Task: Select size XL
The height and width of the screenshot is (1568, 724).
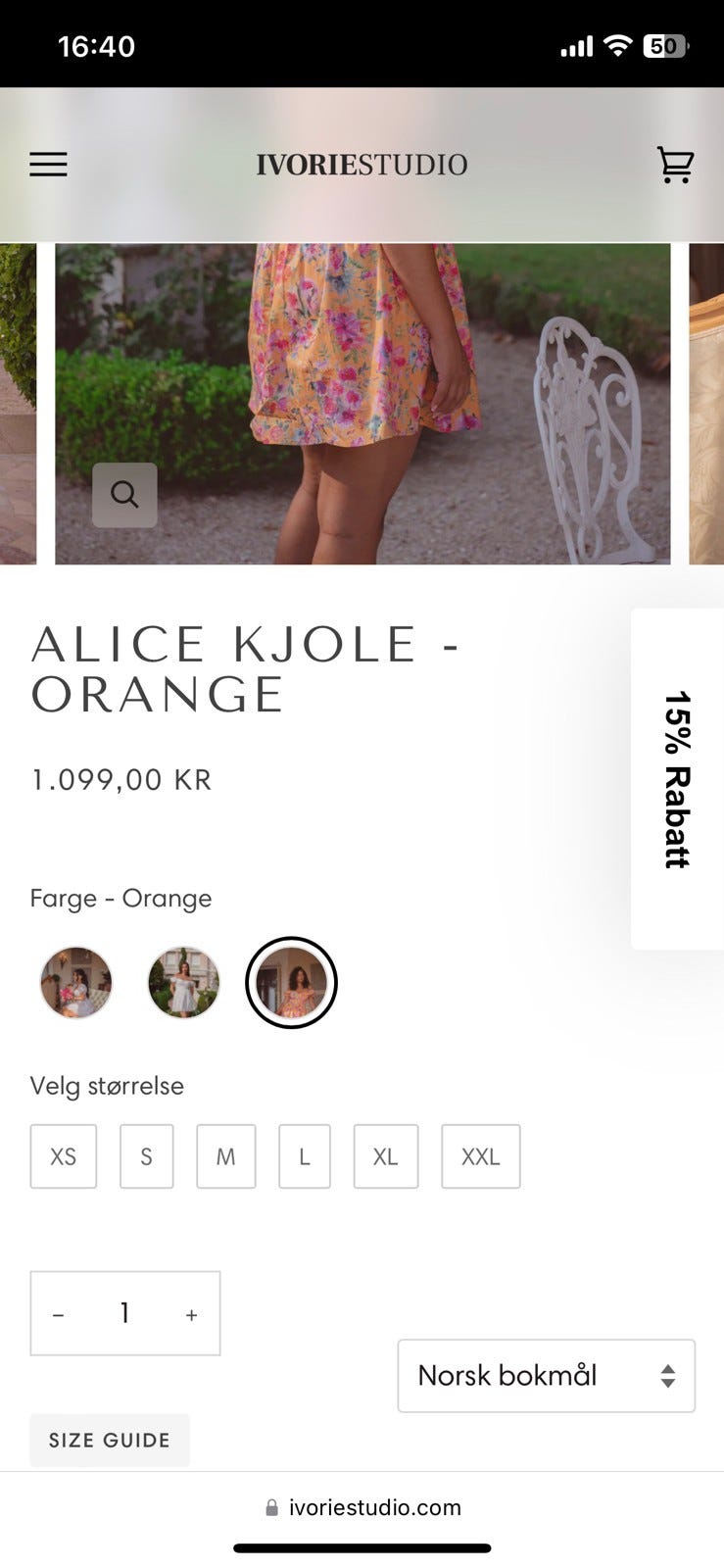Action: click(385, 1156)
